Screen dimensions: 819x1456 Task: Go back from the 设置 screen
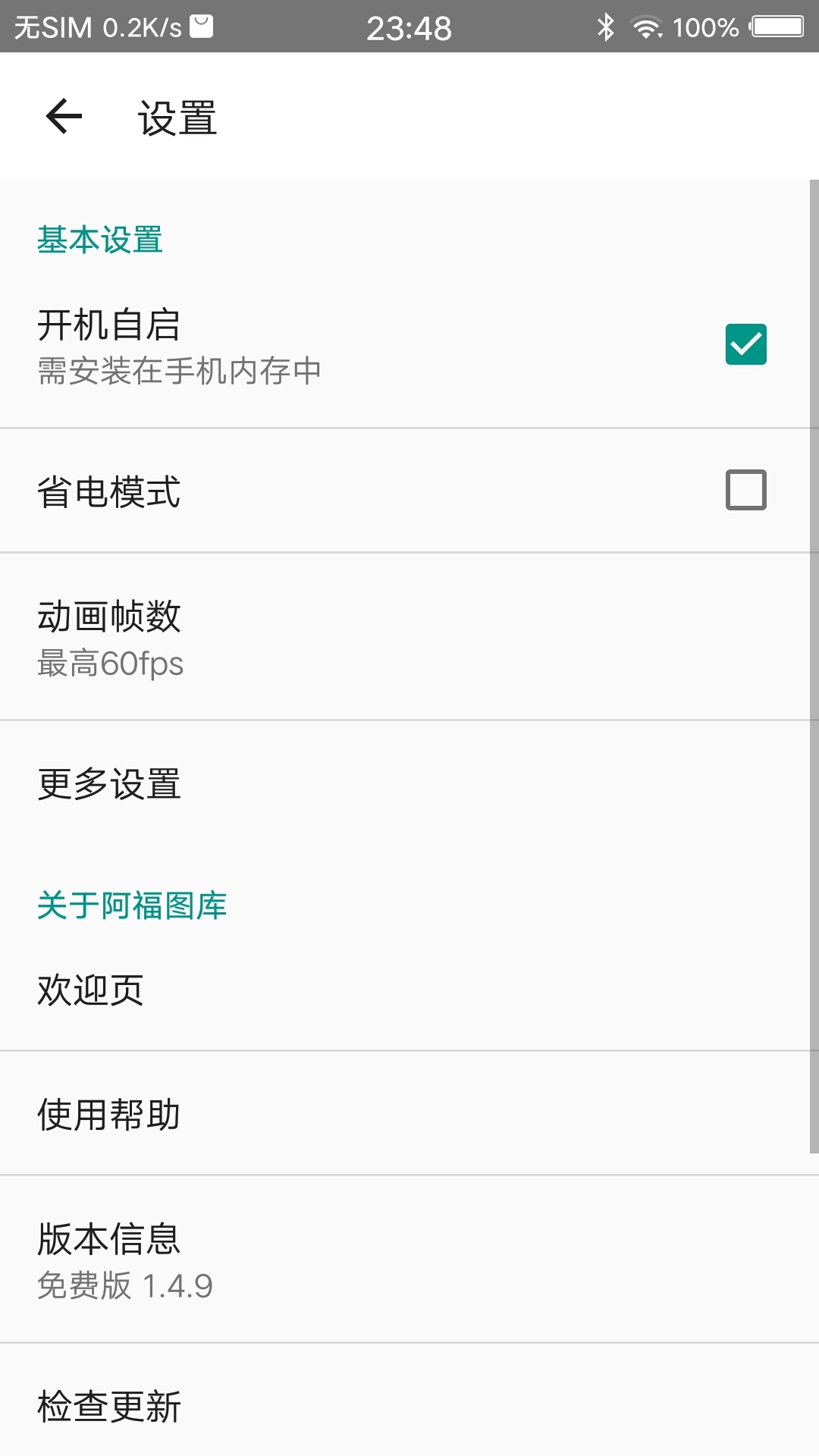coord(64,117)
